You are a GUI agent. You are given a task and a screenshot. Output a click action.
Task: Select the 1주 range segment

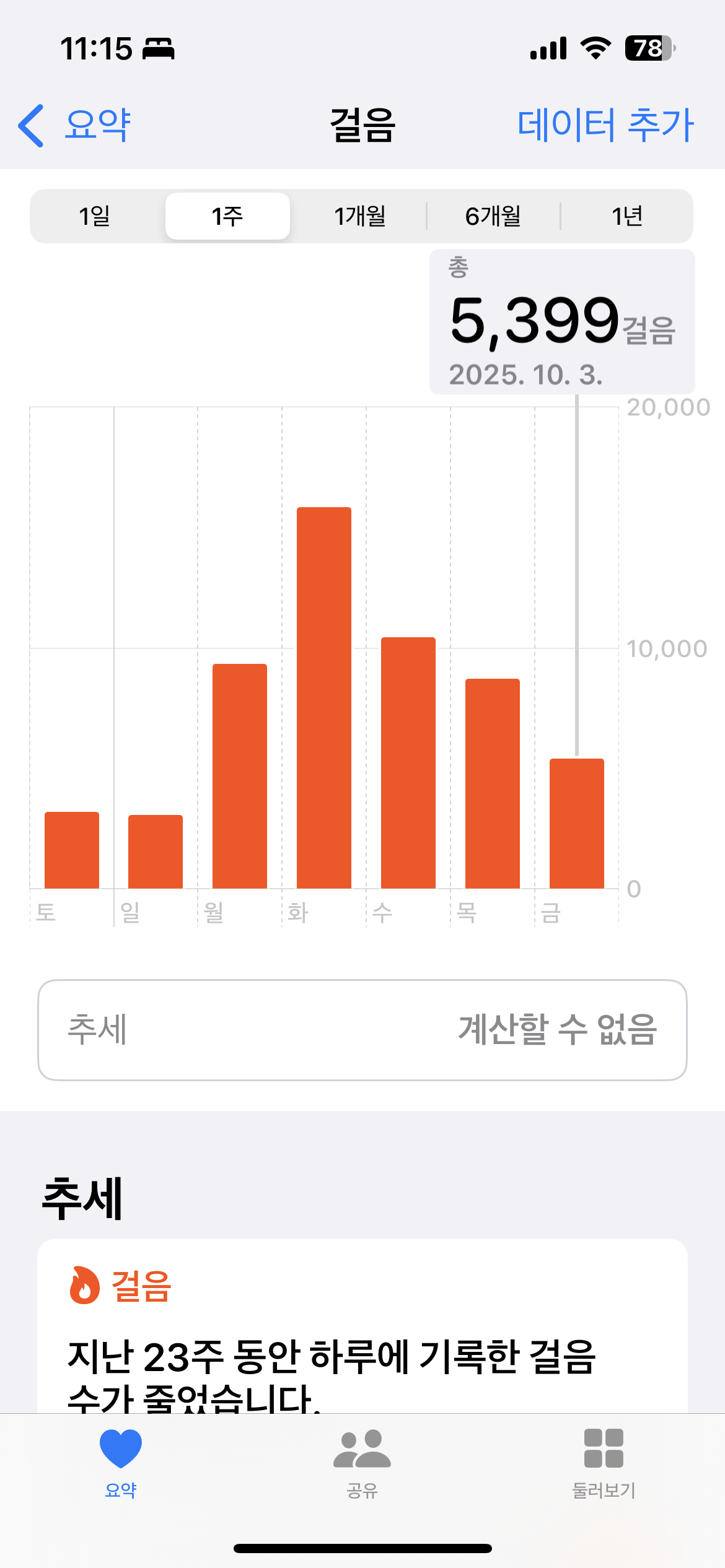tap(227, 216)
